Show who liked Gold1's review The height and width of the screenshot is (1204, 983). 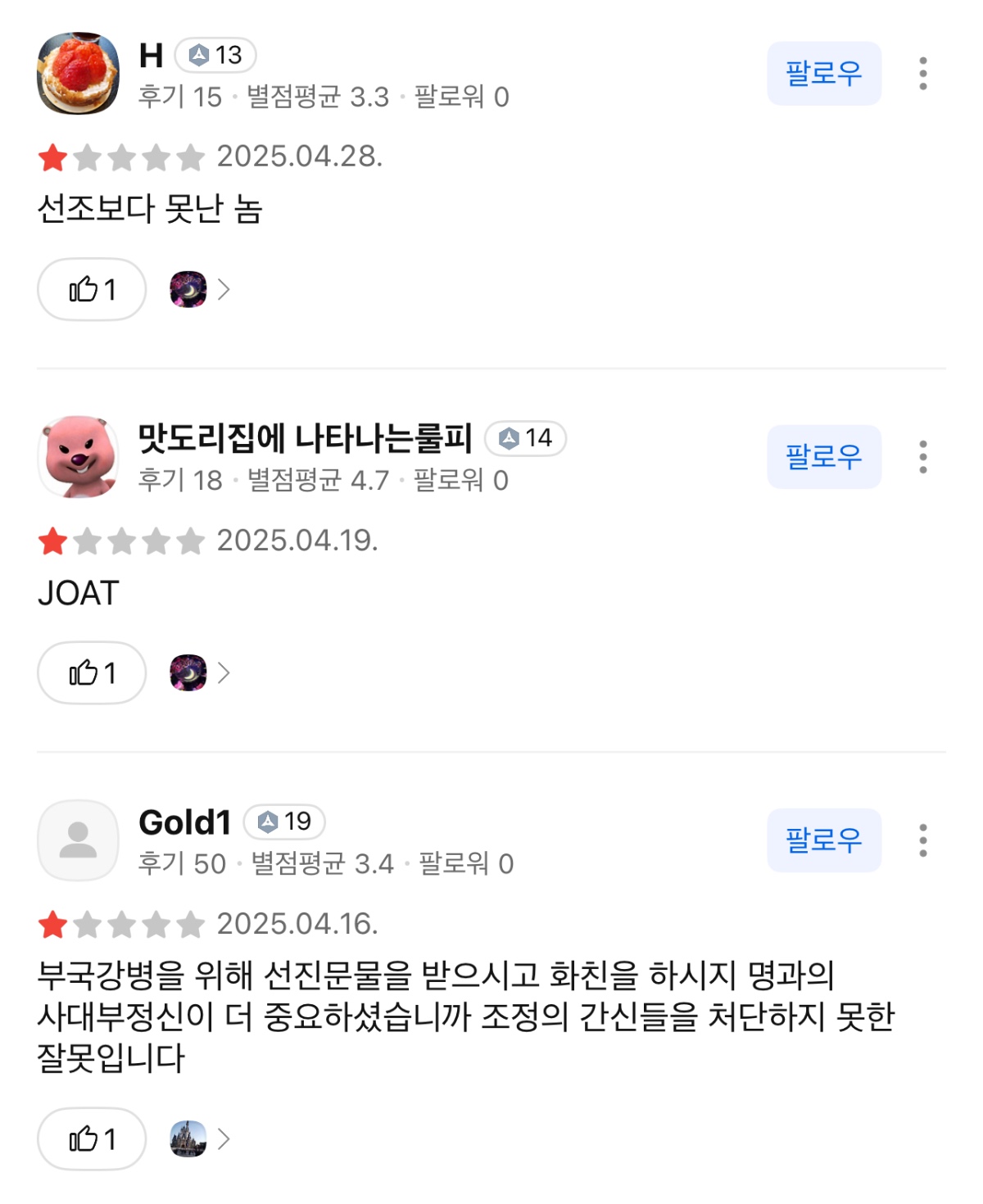(x=199, y=1138)
